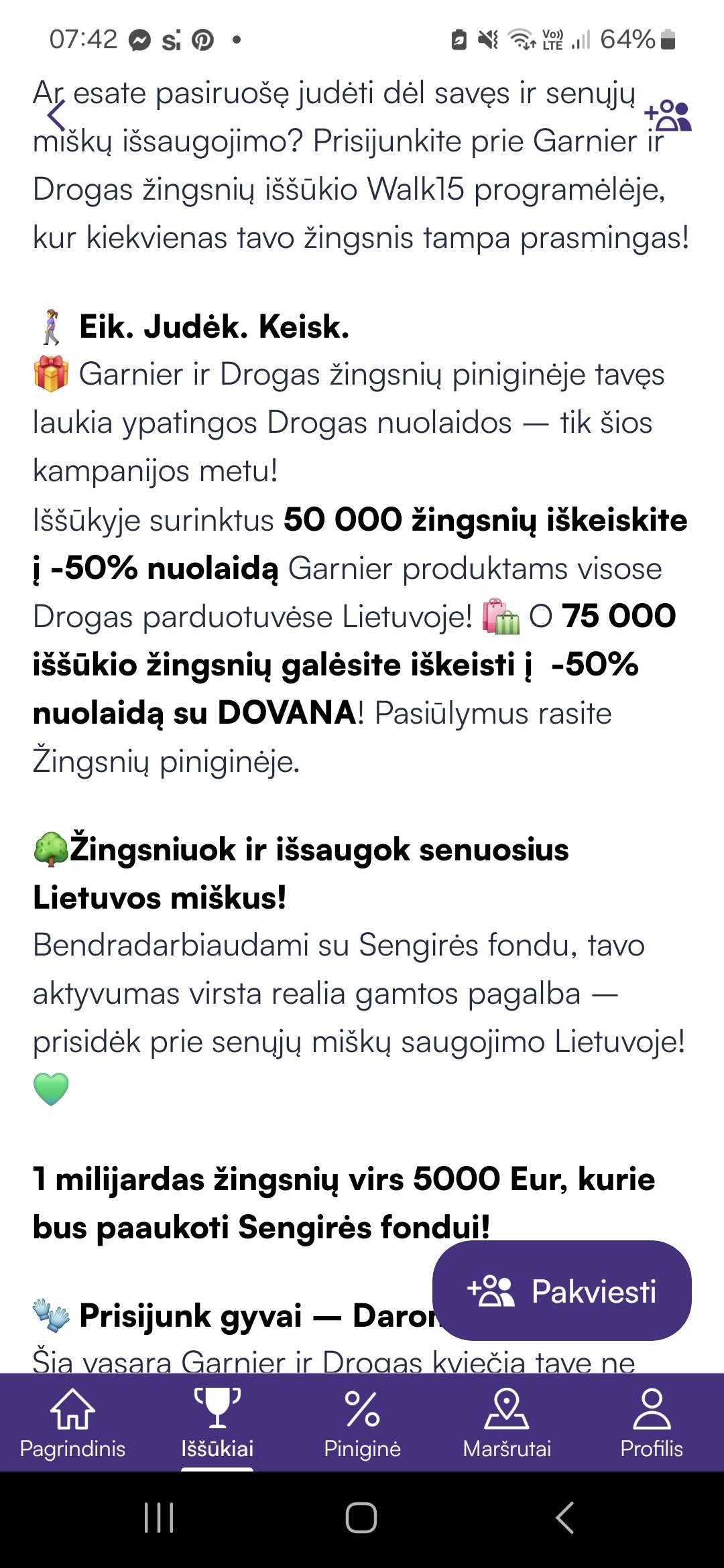The width and height of the screenshot is (724, 1568).
Task: Go back using the top-left arrow
Action: click(x=56, y=116)
